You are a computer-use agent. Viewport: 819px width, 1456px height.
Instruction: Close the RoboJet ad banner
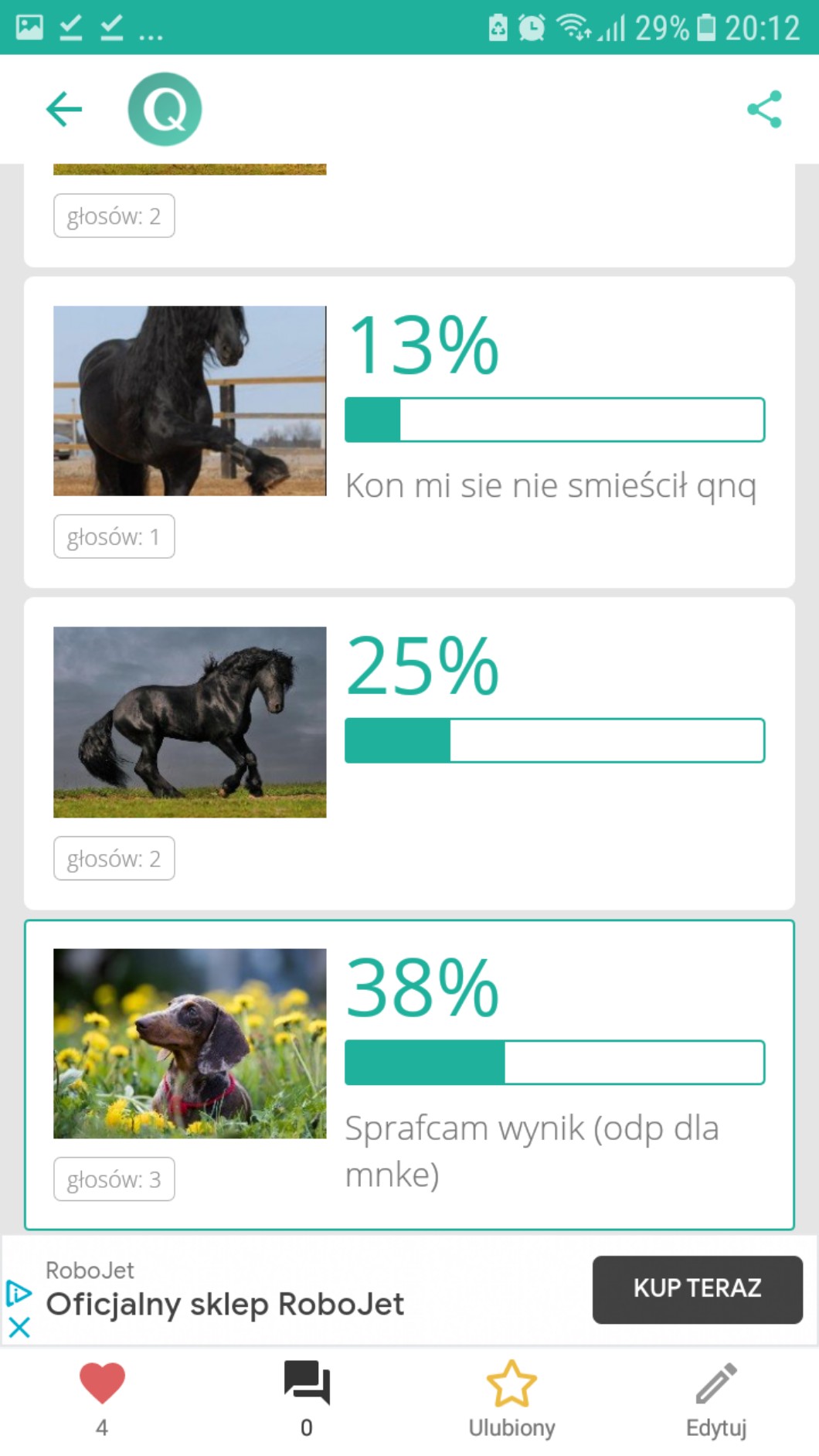coord(19,1328)
